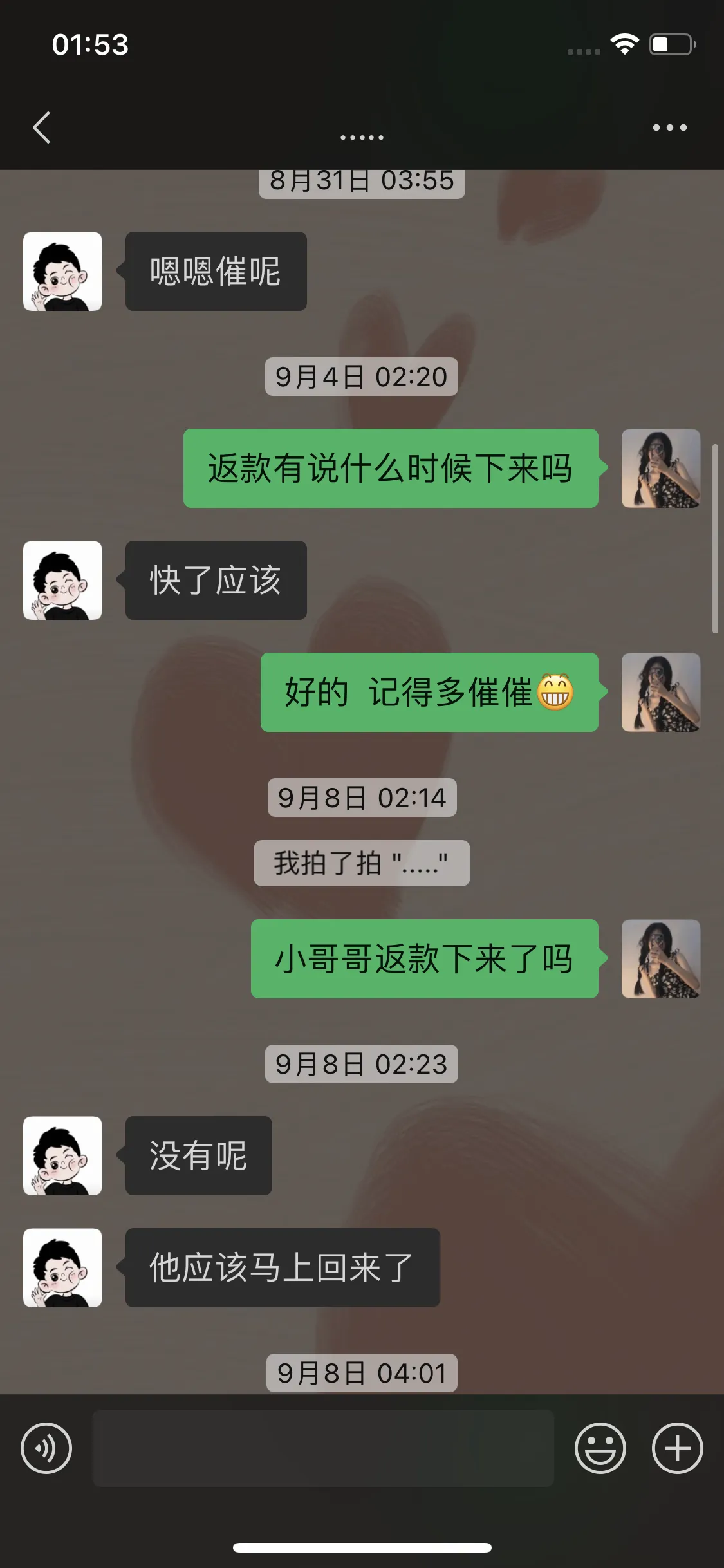The image size is (724, 1568).
Task: Open contact avatar beside "没有呢"
Action: tap(62, 1156)
